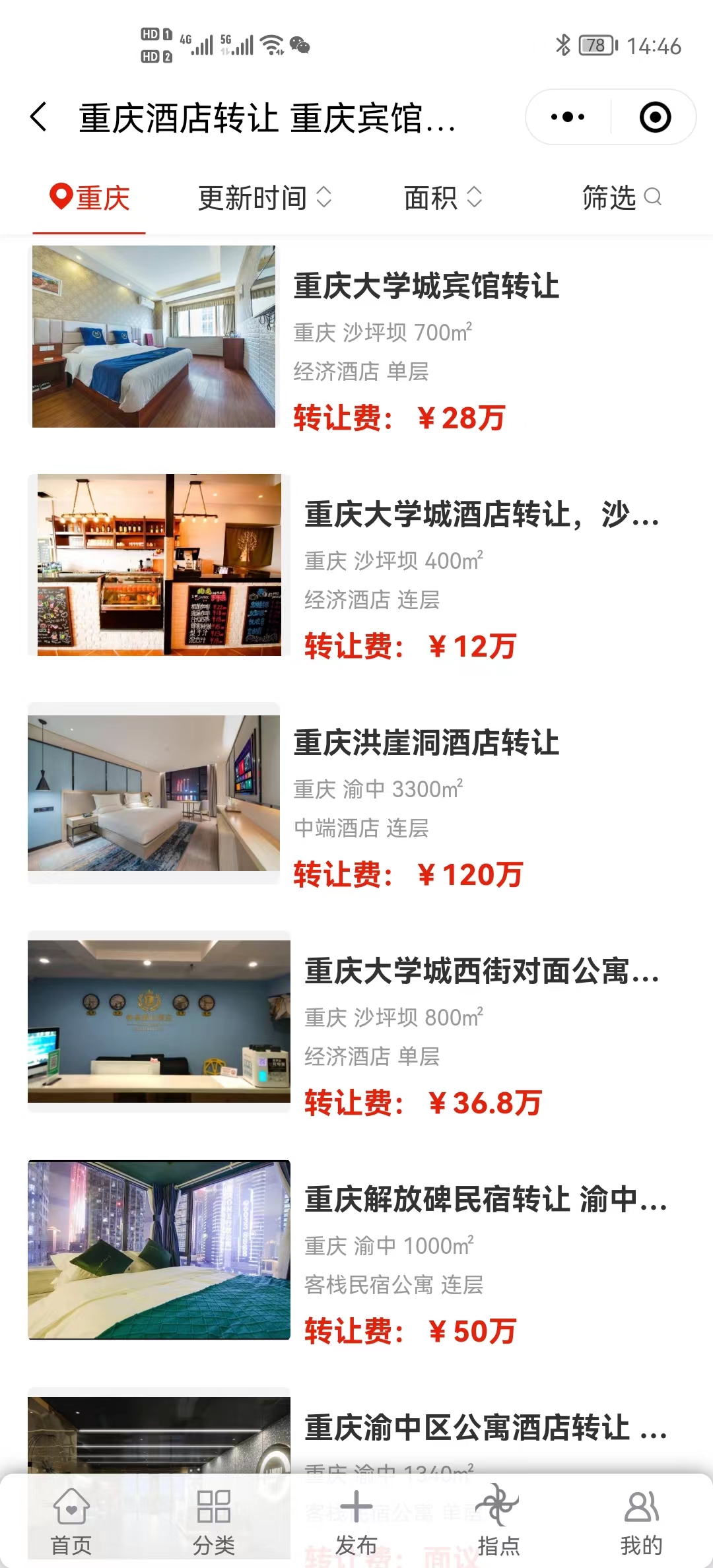Open the 重庆大学城西街对面公寓 listing

pos(481,971)
